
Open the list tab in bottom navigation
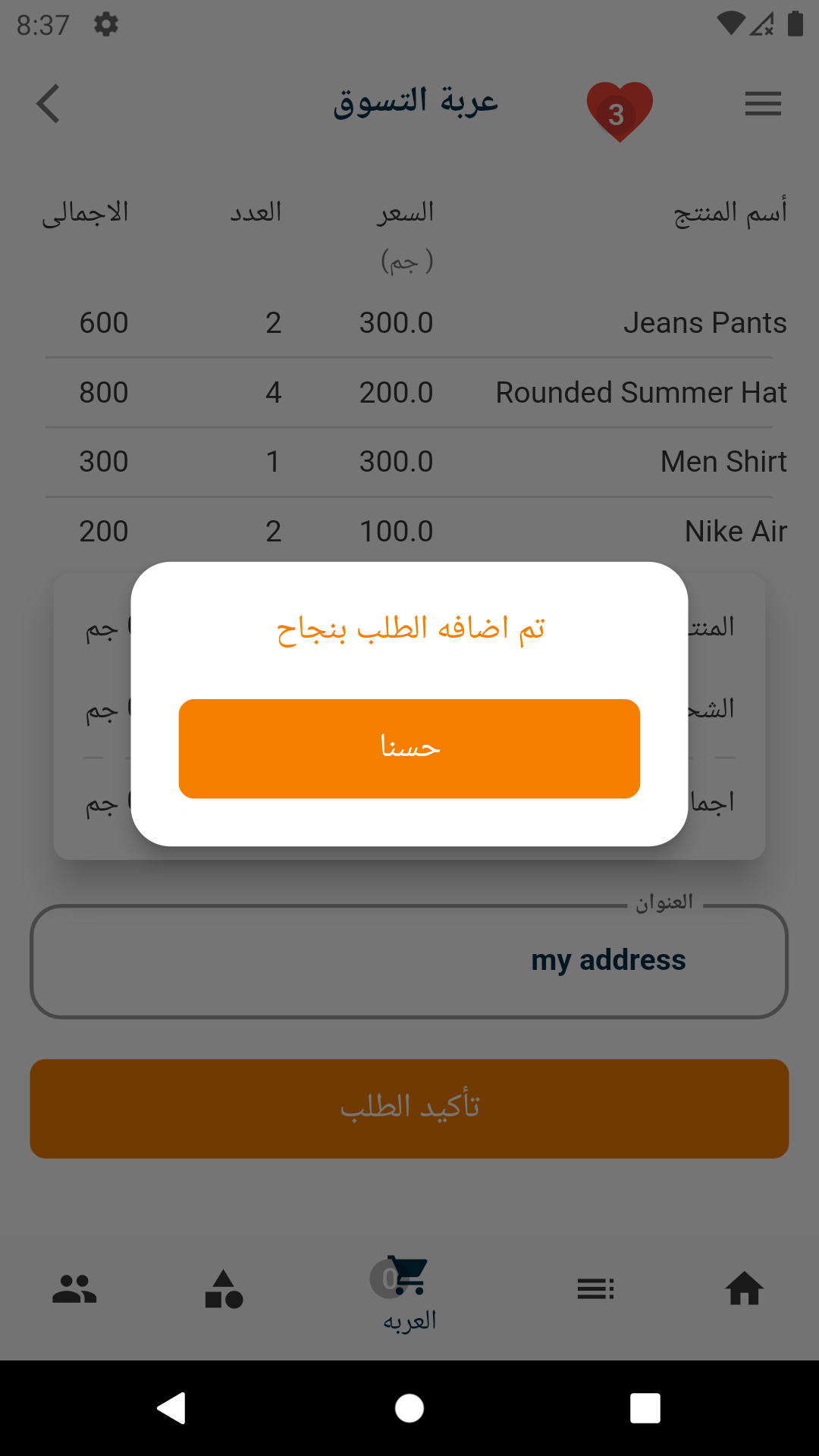click(x=595, y=1288)
